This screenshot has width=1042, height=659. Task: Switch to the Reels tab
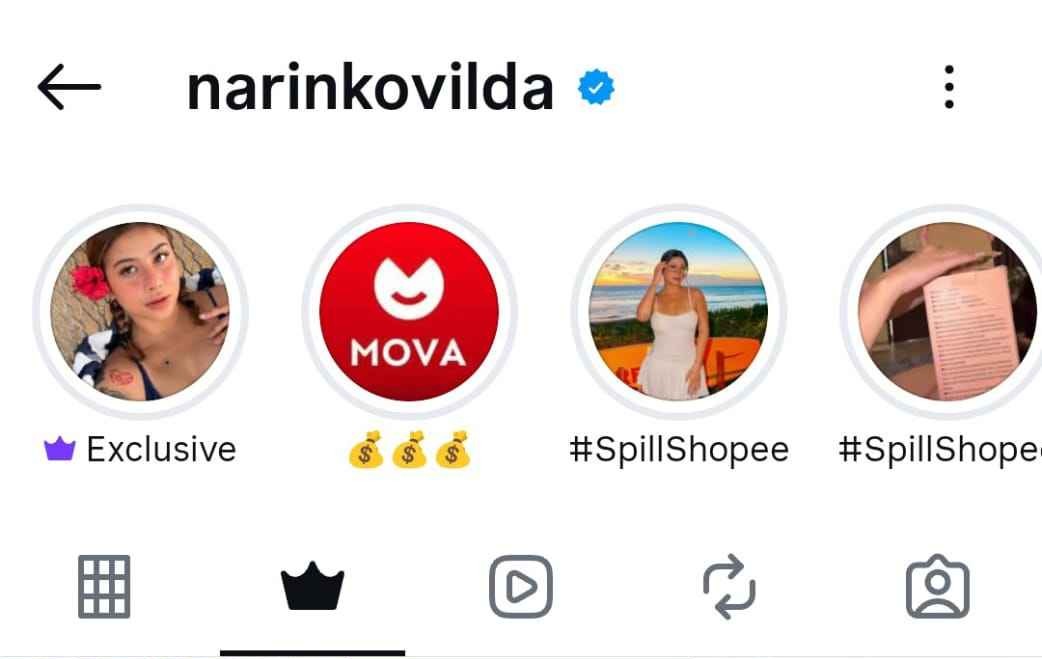coord(520,586)
